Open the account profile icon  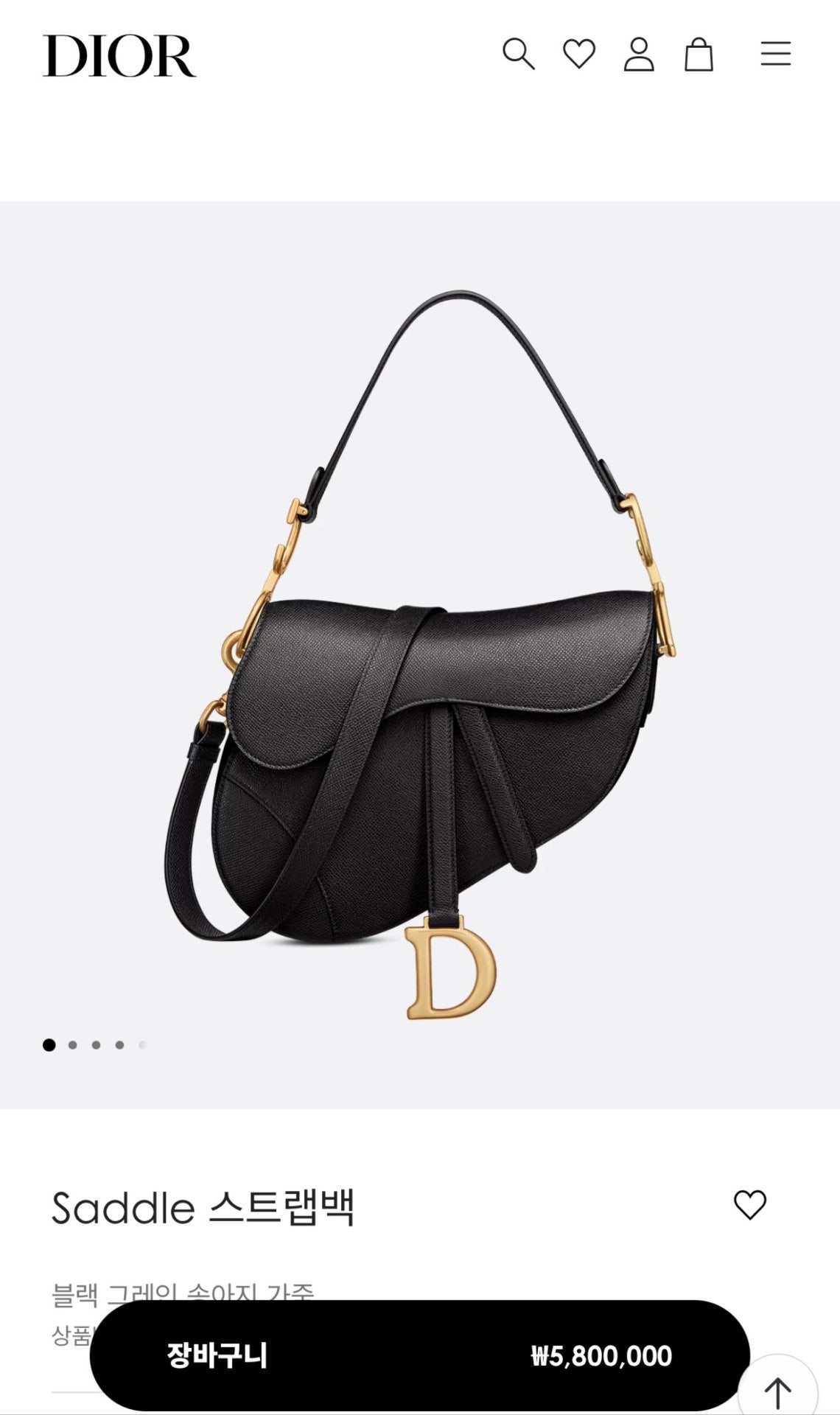[639, 55]
